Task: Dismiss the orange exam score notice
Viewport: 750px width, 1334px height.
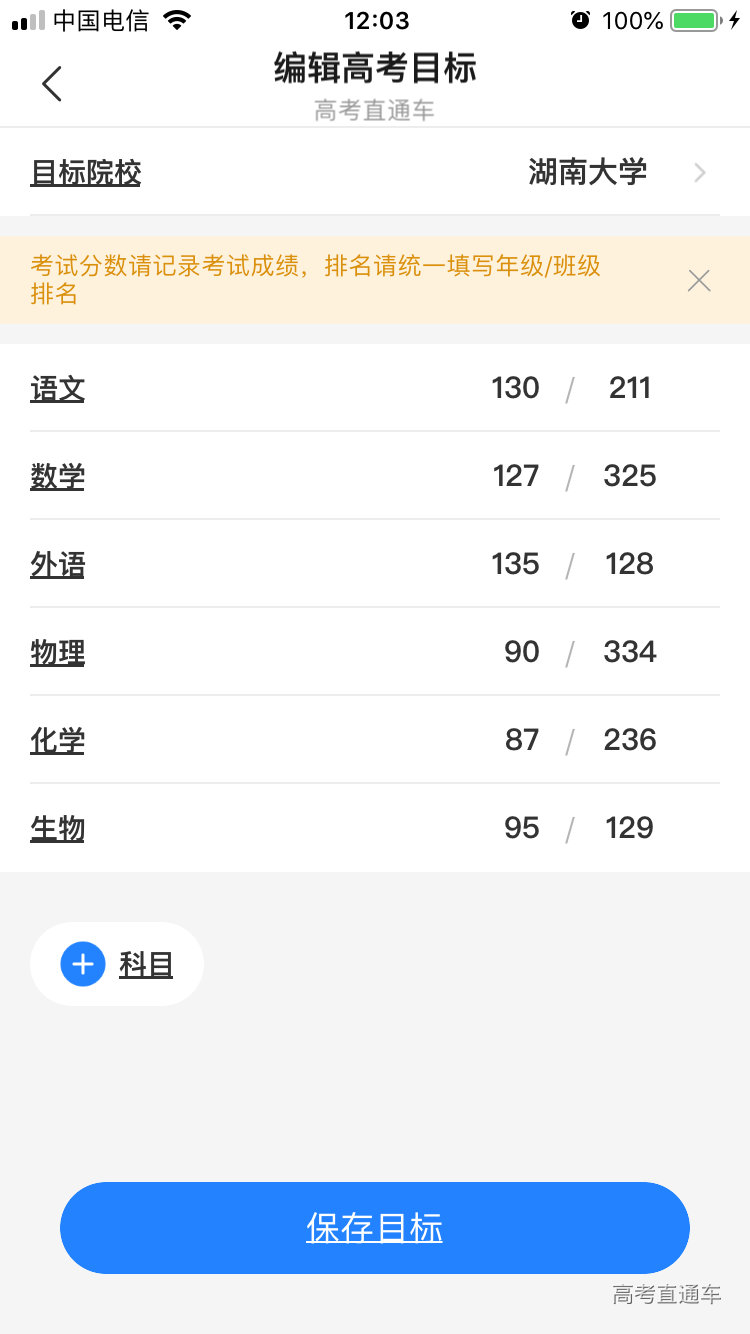Action: pyautogui.click(x=699, y=281)
